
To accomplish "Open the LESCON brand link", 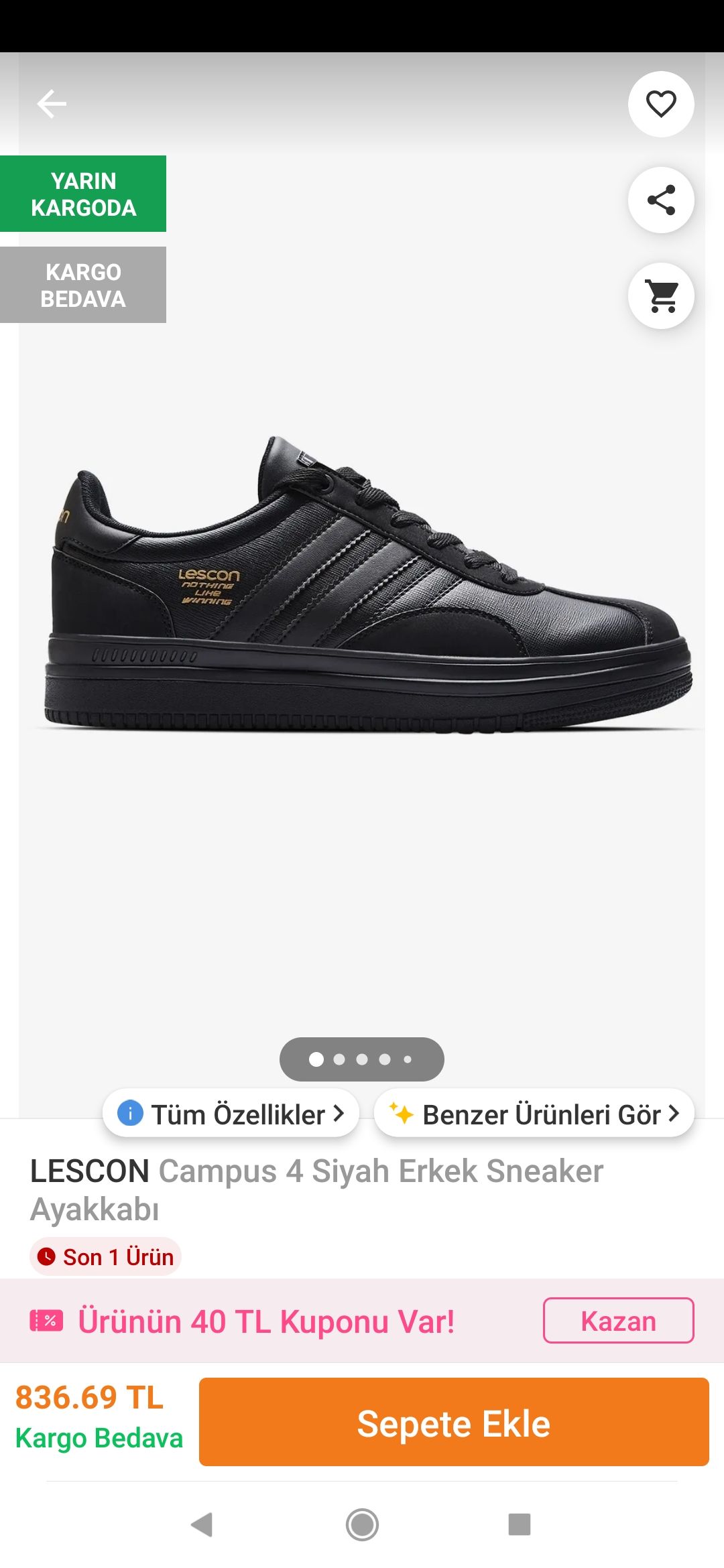I will click(90, 1171).
